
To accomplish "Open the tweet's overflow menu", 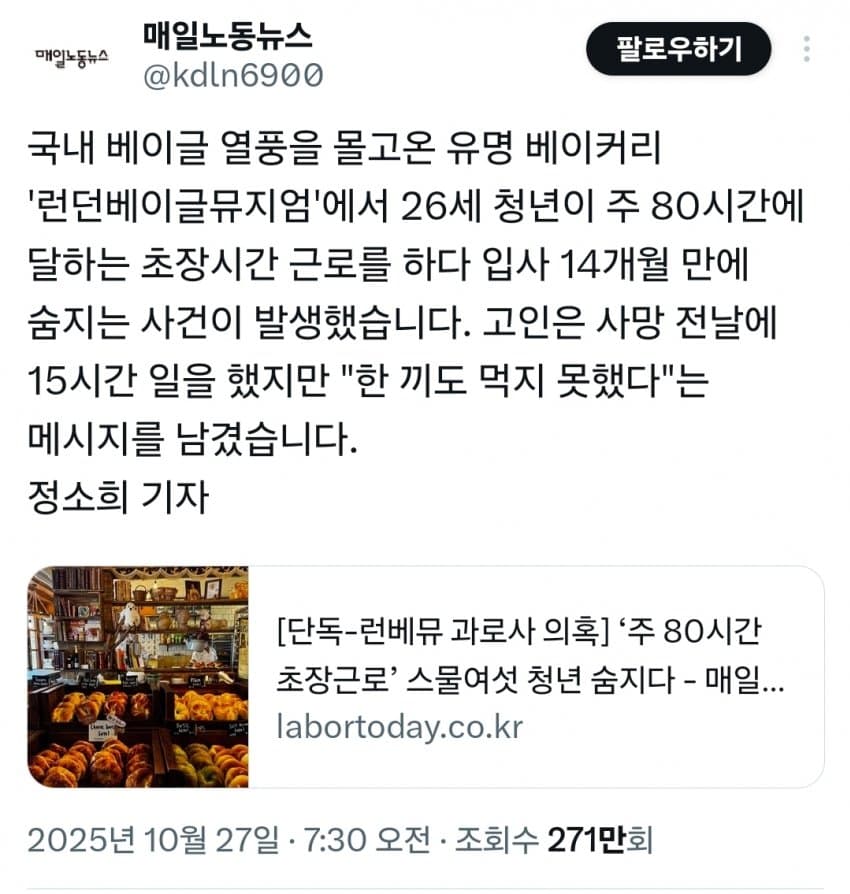I will (808, 48).
